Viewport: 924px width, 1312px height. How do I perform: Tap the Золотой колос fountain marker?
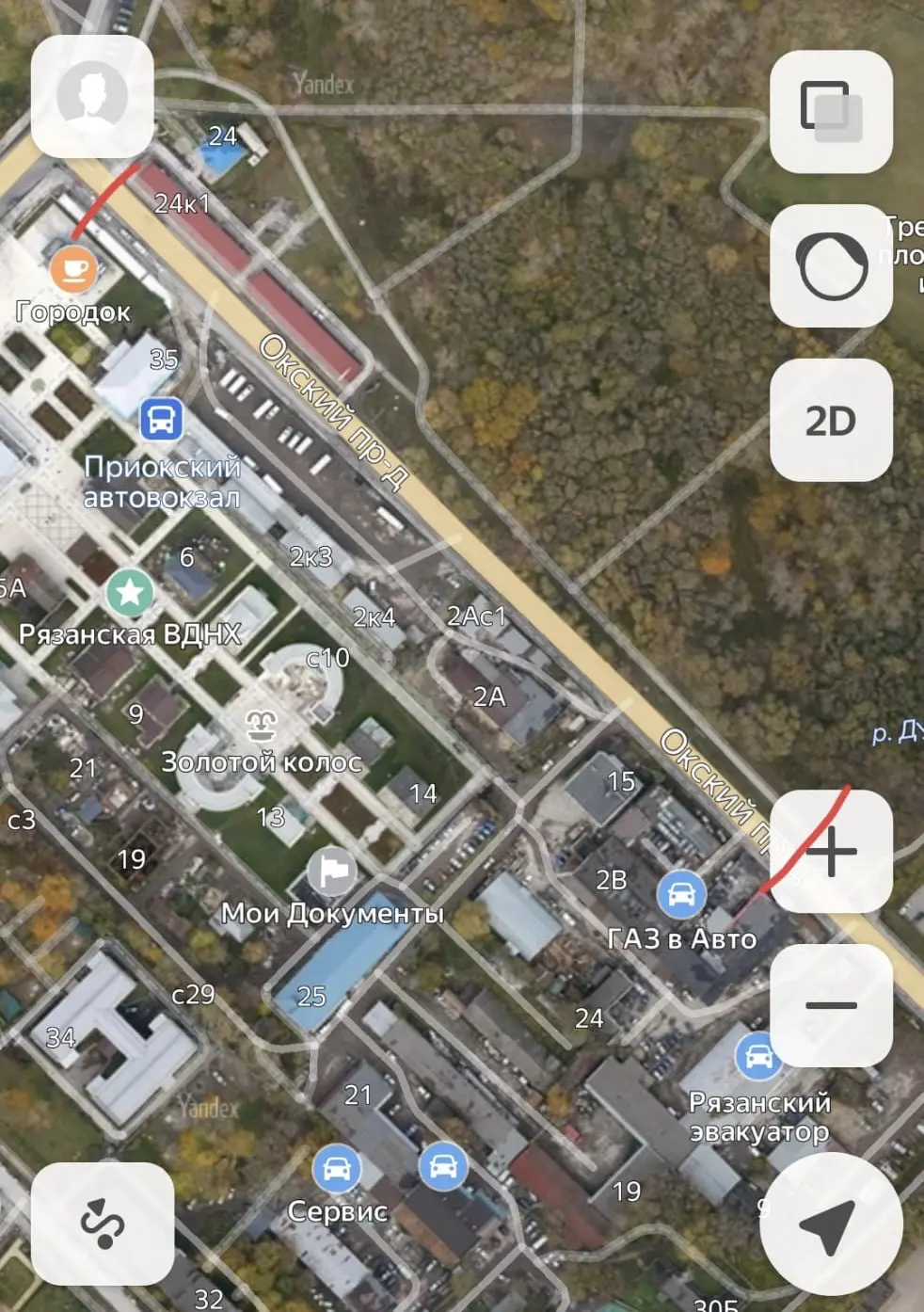click(261, 726)
